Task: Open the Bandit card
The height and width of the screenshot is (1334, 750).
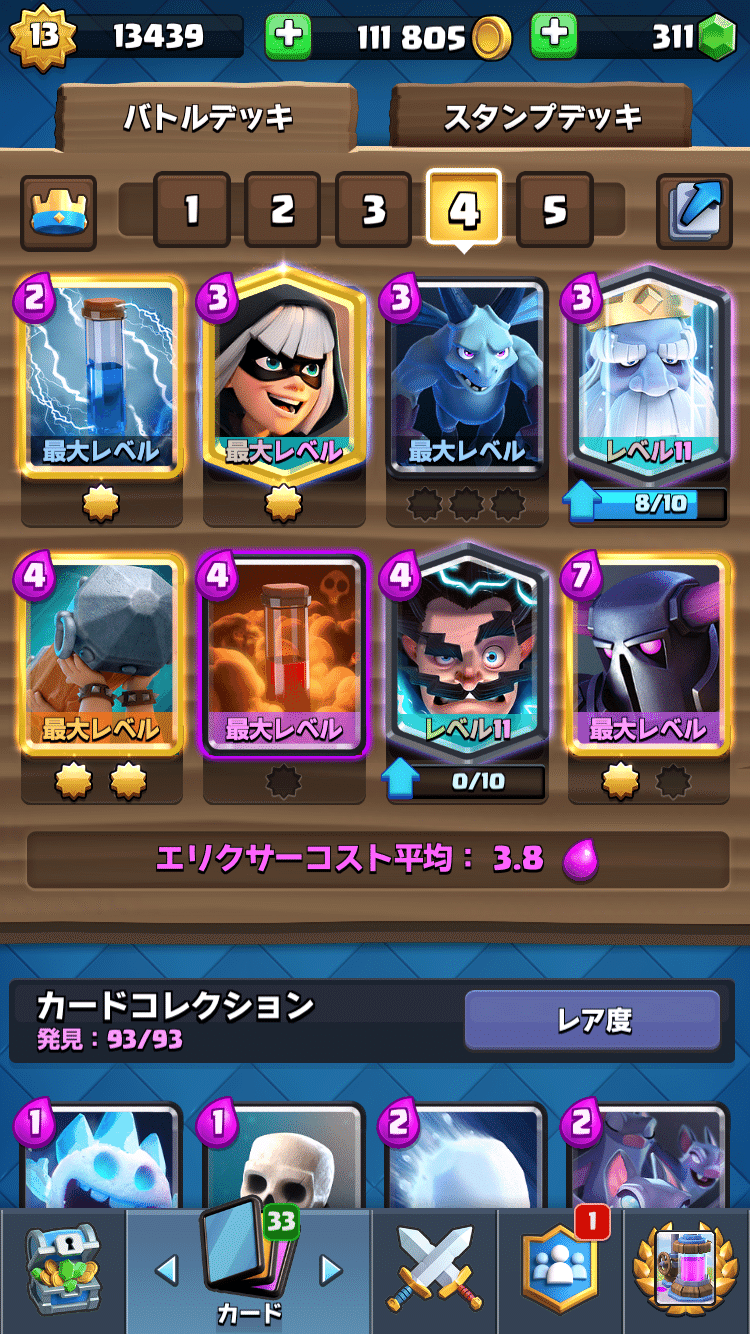Action: coord(284,374)
